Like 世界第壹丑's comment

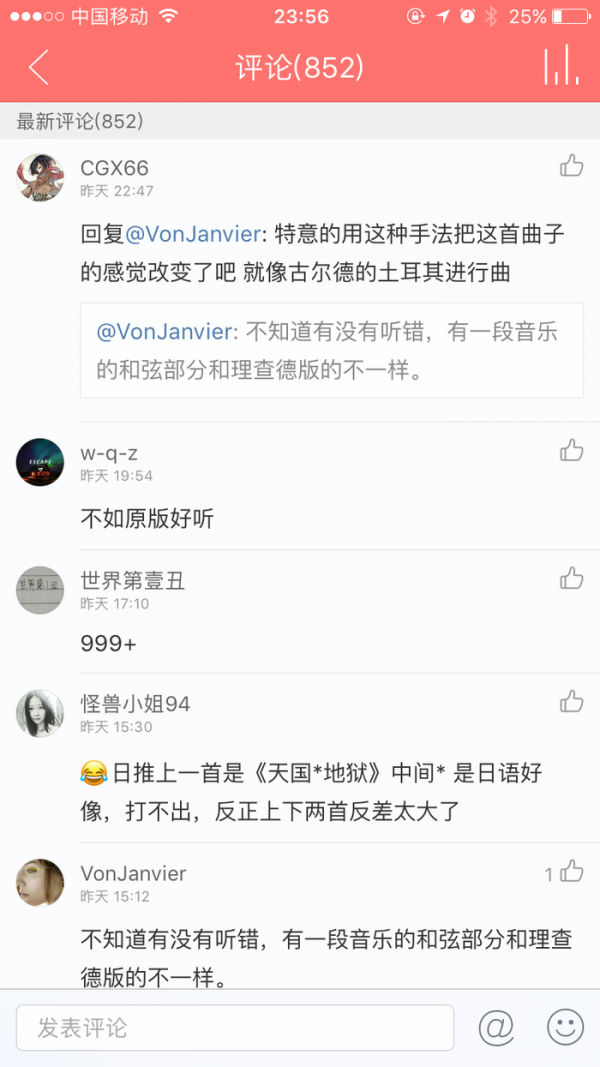571,578
